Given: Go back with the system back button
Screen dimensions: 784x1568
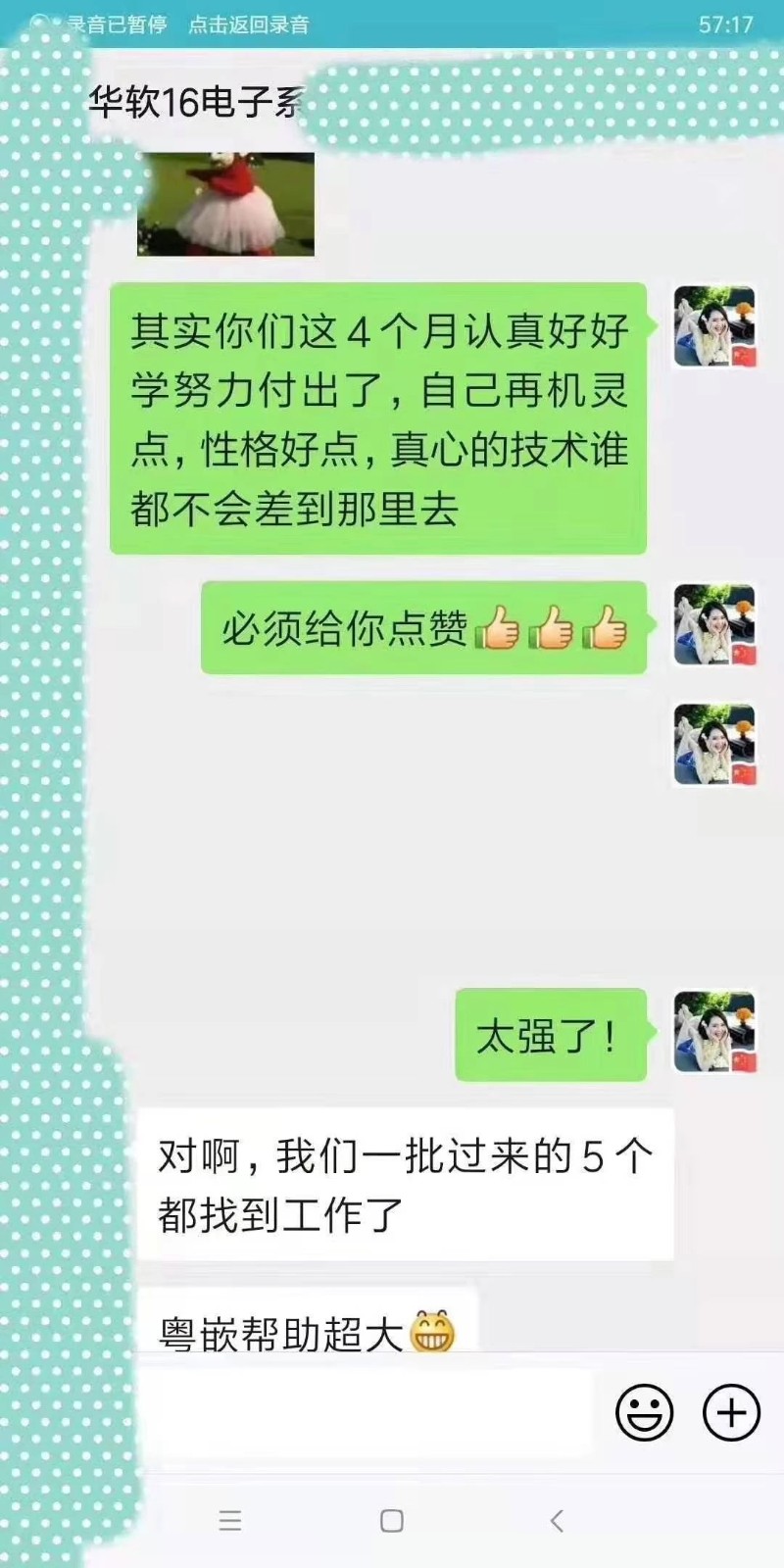Looking at the screenshot, I should pyautogui.click(x=557, y=1520).
